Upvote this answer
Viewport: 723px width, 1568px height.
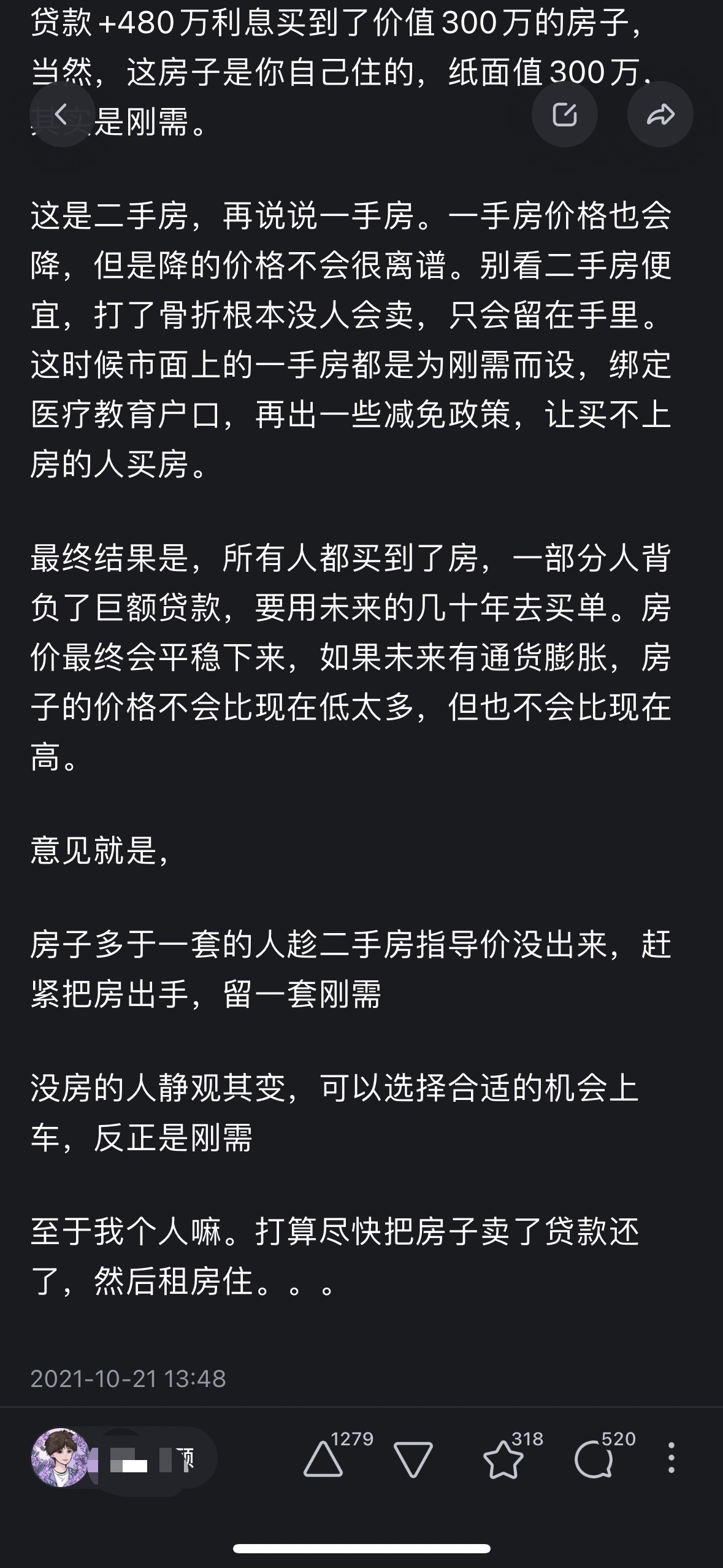(x=324, y=1458)
